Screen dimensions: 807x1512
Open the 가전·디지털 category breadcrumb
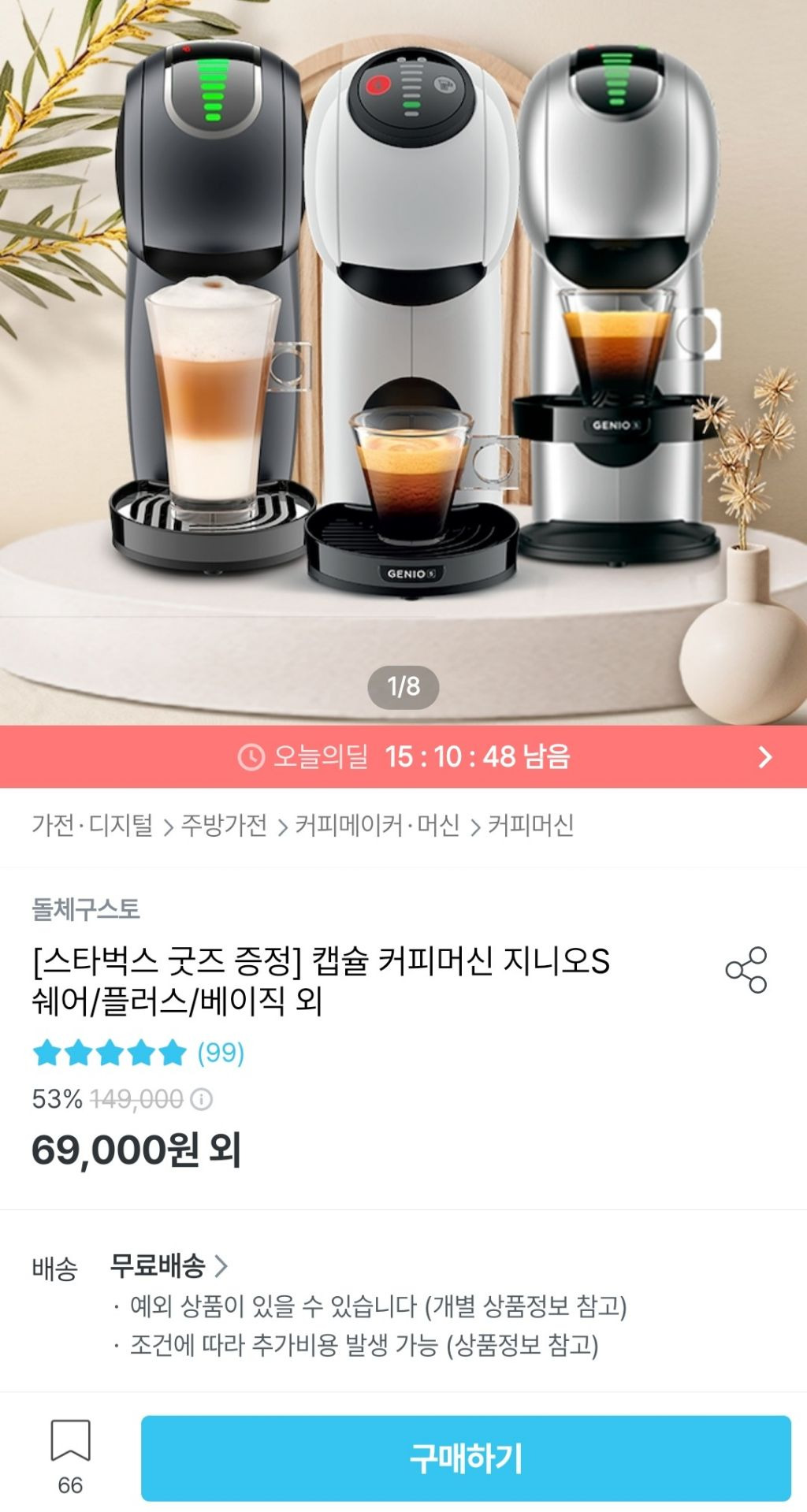tap(92, 825)
